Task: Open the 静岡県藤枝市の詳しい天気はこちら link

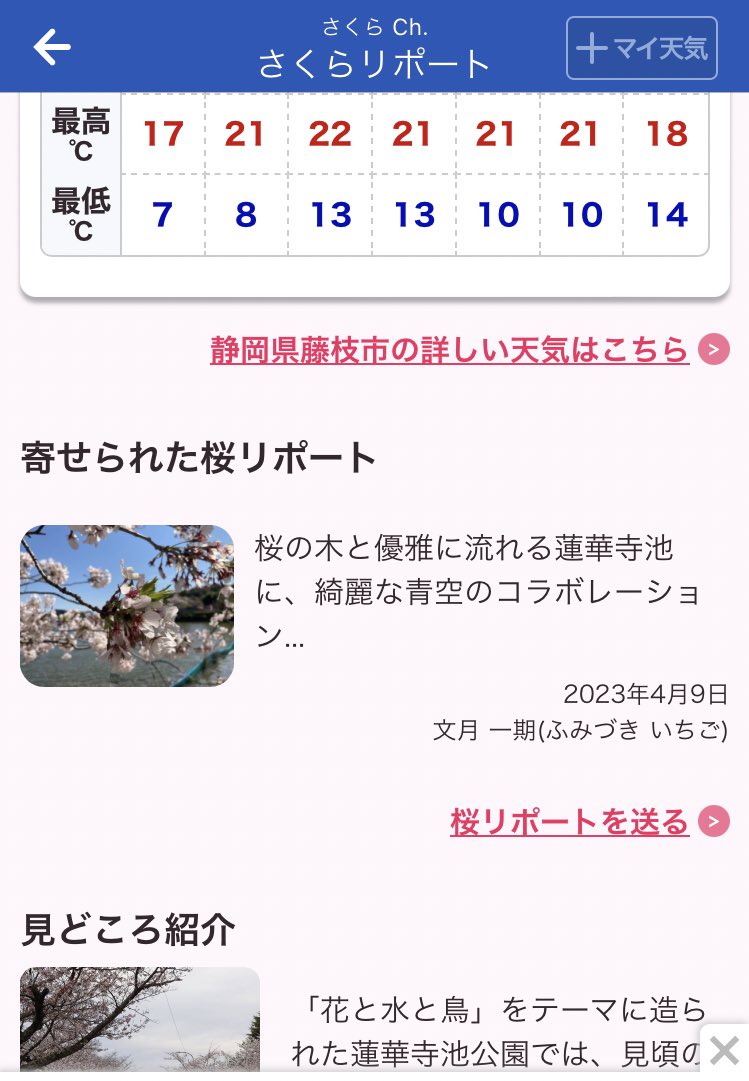Action: pos(450,349)
